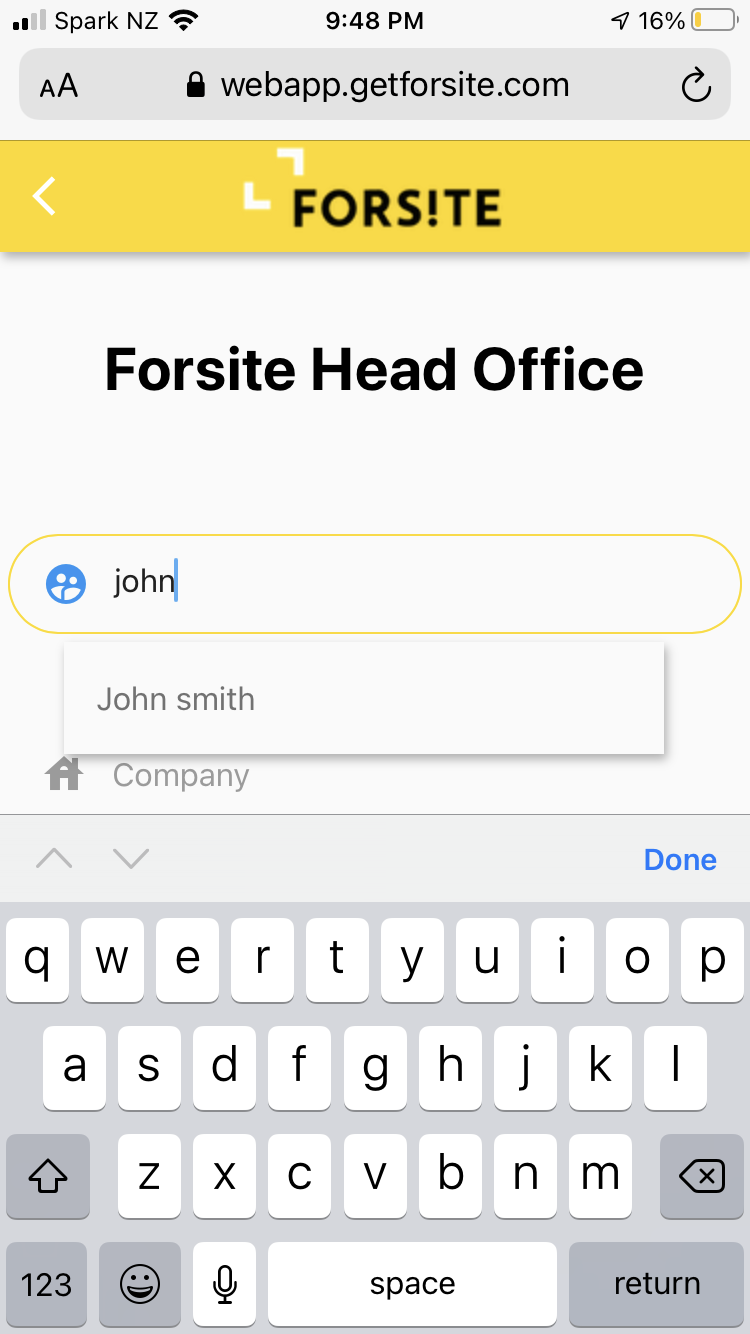Reload the page in Safari
This screenshot has height=1334, width=750.
point(695,85)
